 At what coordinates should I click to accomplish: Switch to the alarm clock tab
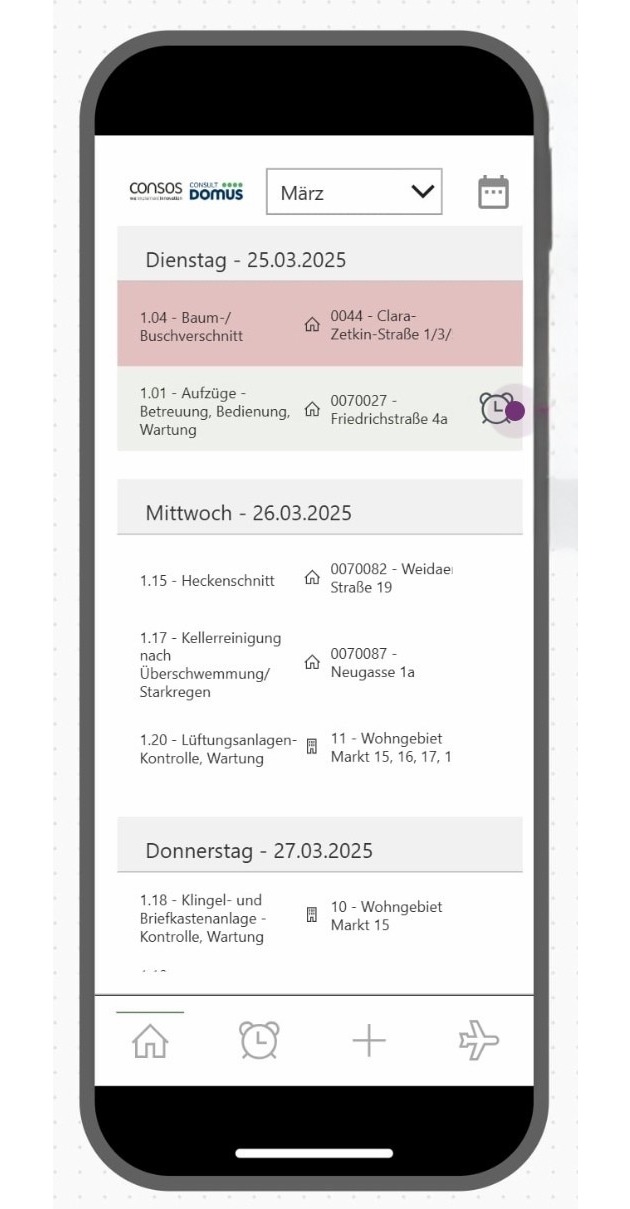click(x=259, y=1040)
